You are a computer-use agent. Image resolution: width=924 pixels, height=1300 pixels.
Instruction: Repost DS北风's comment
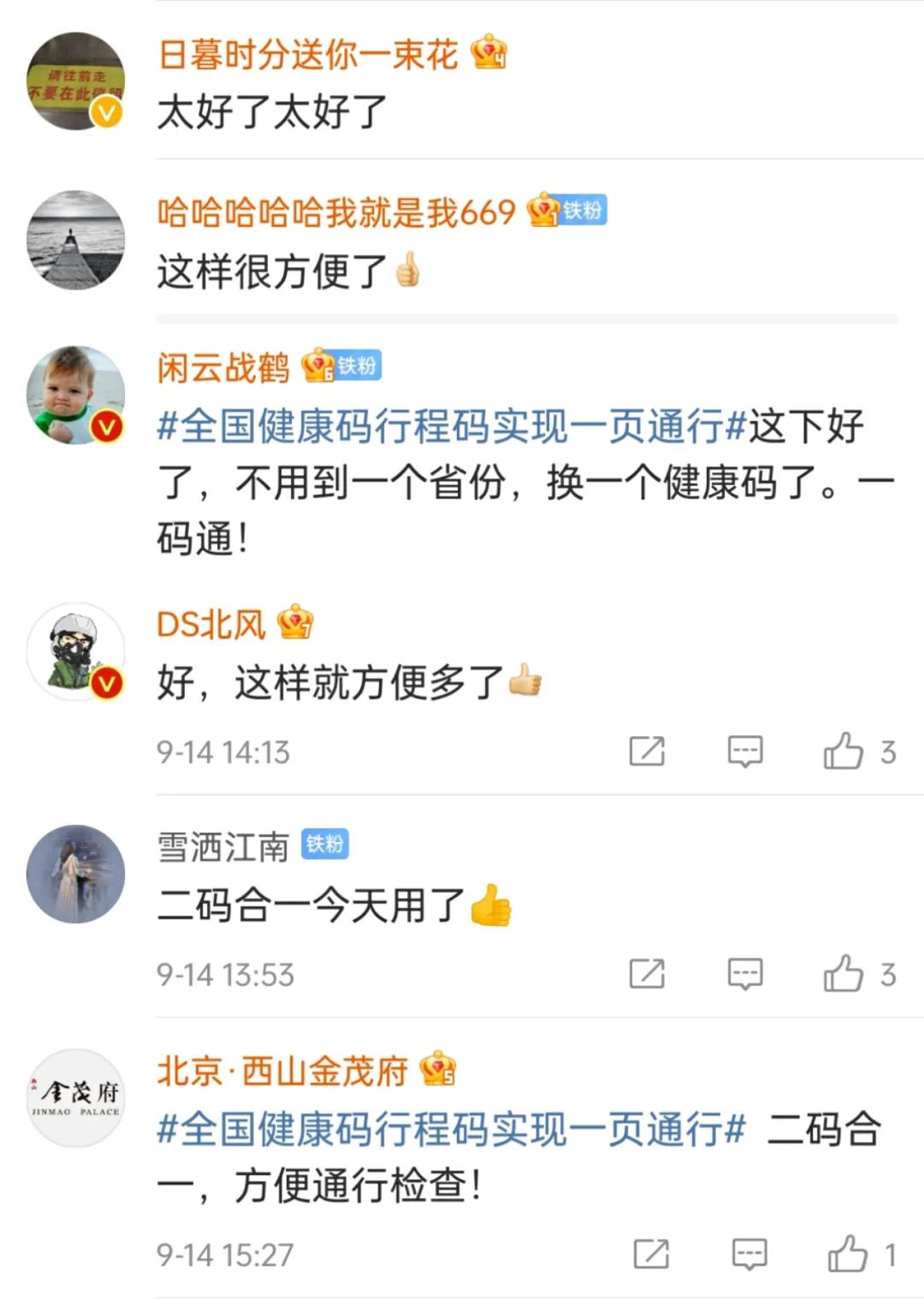pos(647,751)
